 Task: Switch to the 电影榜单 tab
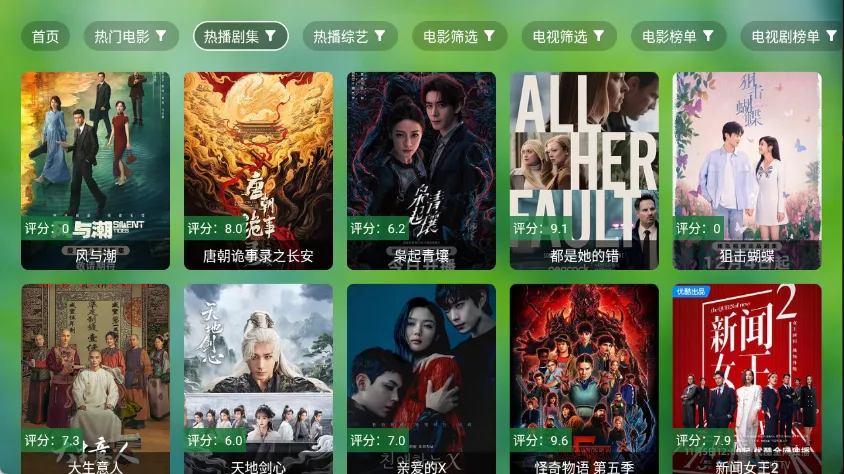point(678,37)
